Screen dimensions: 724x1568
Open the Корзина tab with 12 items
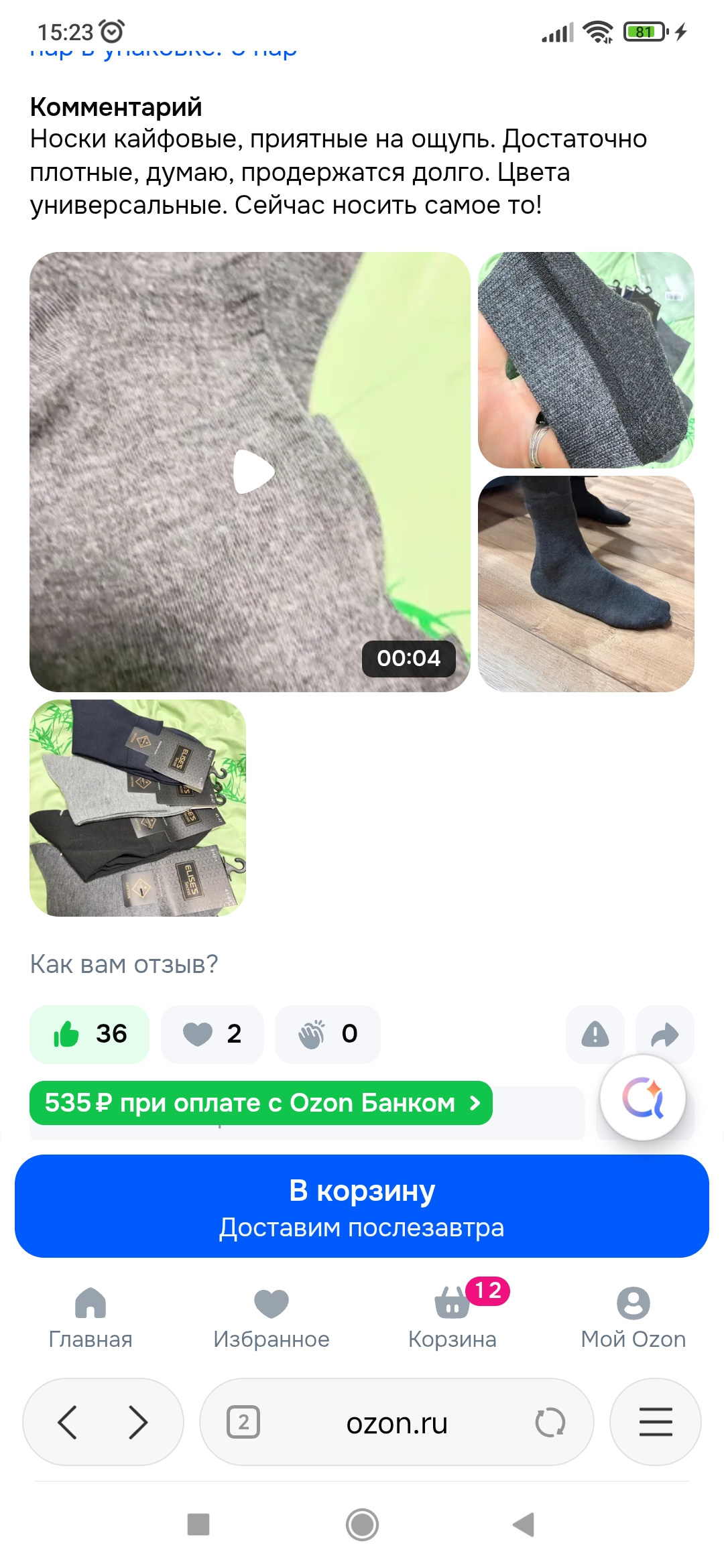click(452, 1317)
